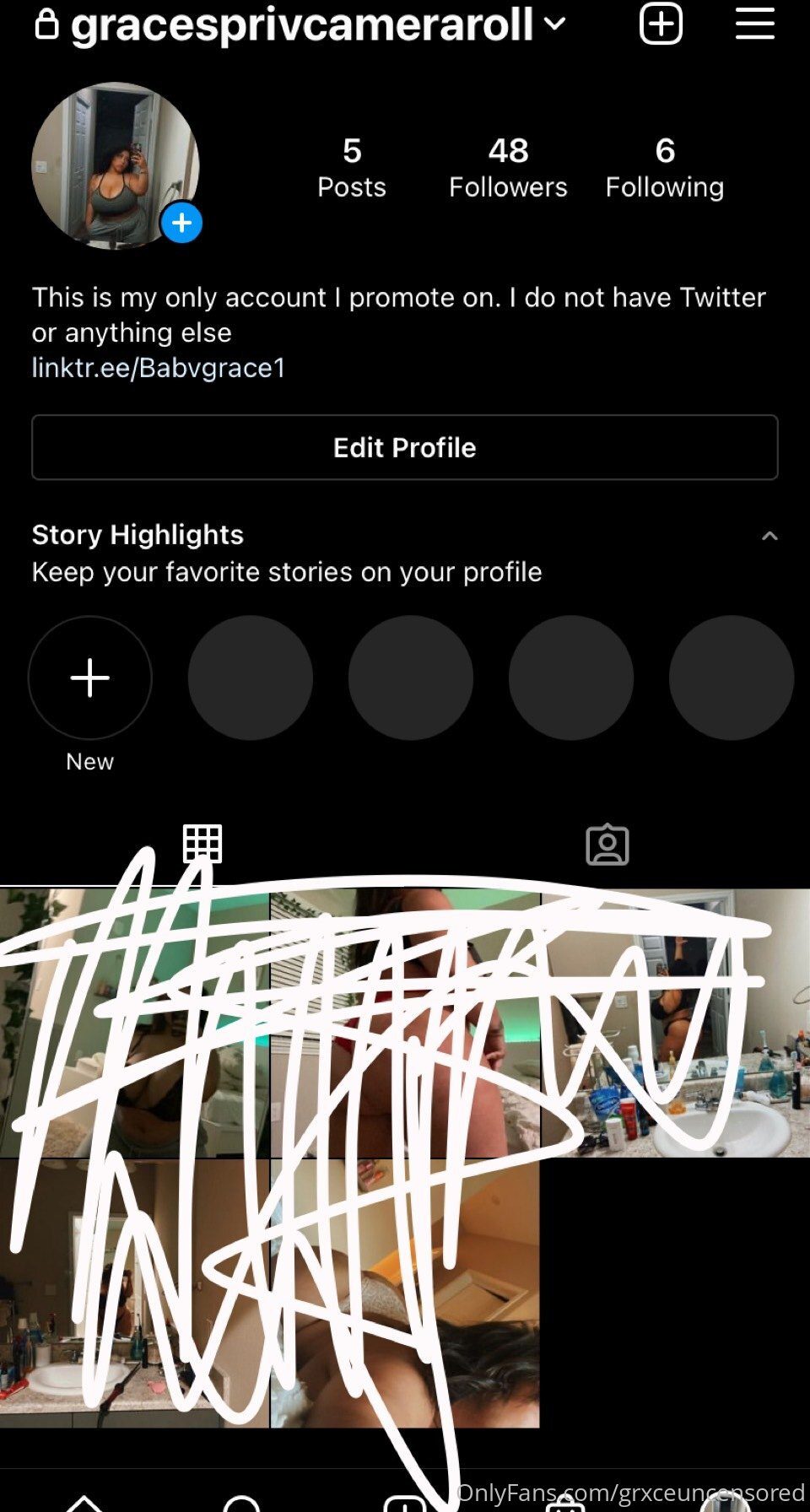Add a story via the profile picture plus badge
This screenshot has width=810, height=1512.
click(181, 223)
